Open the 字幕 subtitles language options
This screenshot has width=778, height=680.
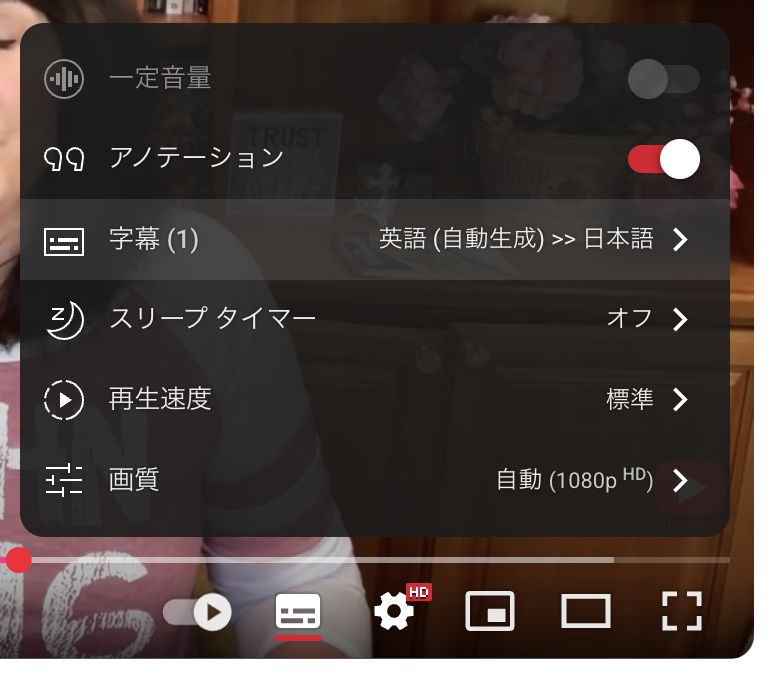[374, 239]
